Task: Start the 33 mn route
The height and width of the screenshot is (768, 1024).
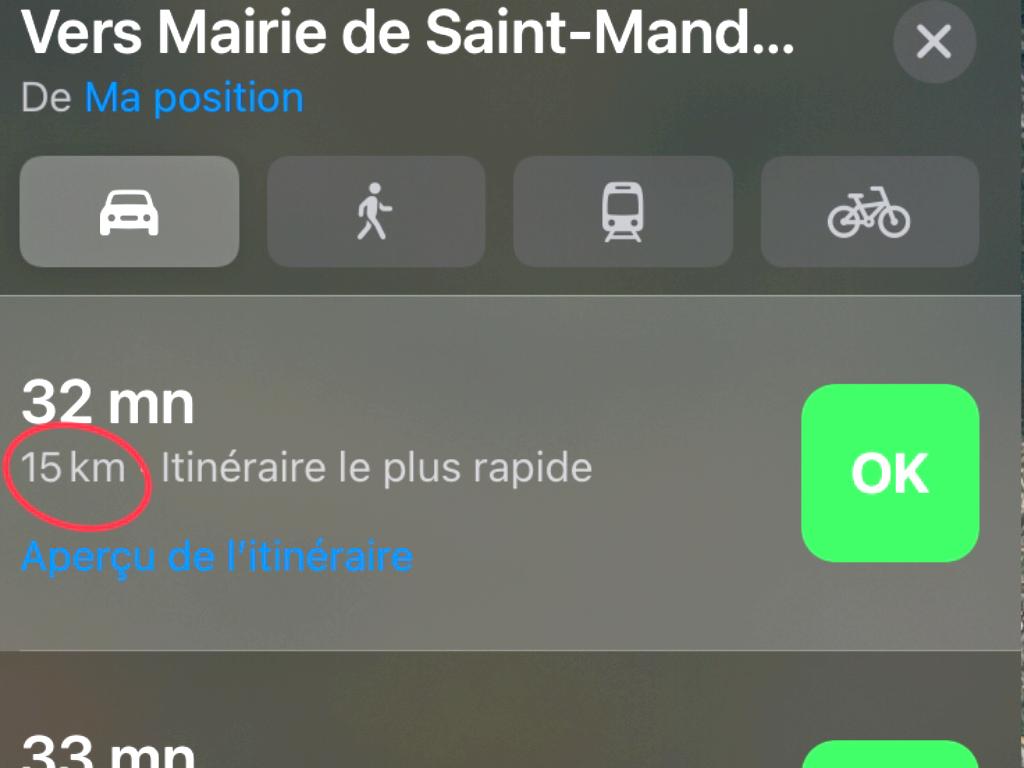Action: [889, 757]
